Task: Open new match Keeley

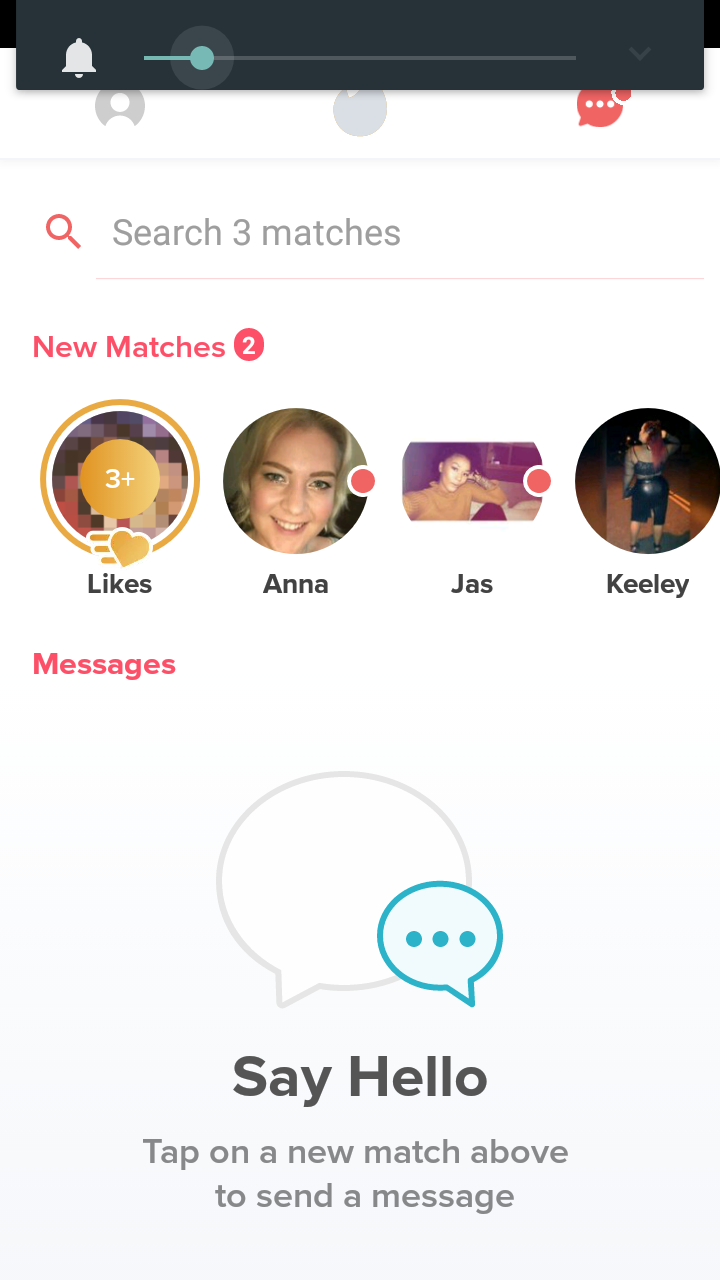Action: pyautogui.click(x=647, y=481)
